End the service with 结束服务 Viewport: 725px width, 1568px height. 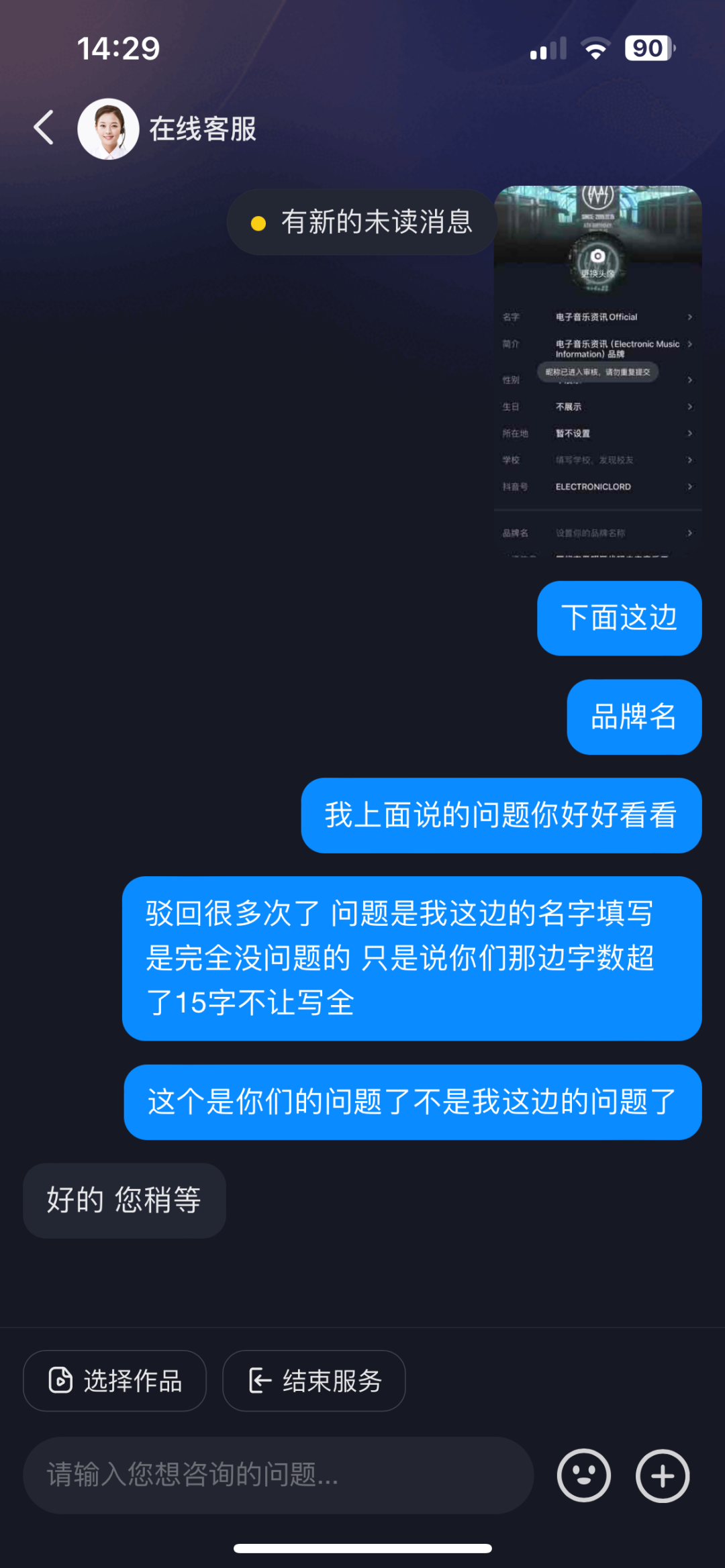tap(314, 1381)
